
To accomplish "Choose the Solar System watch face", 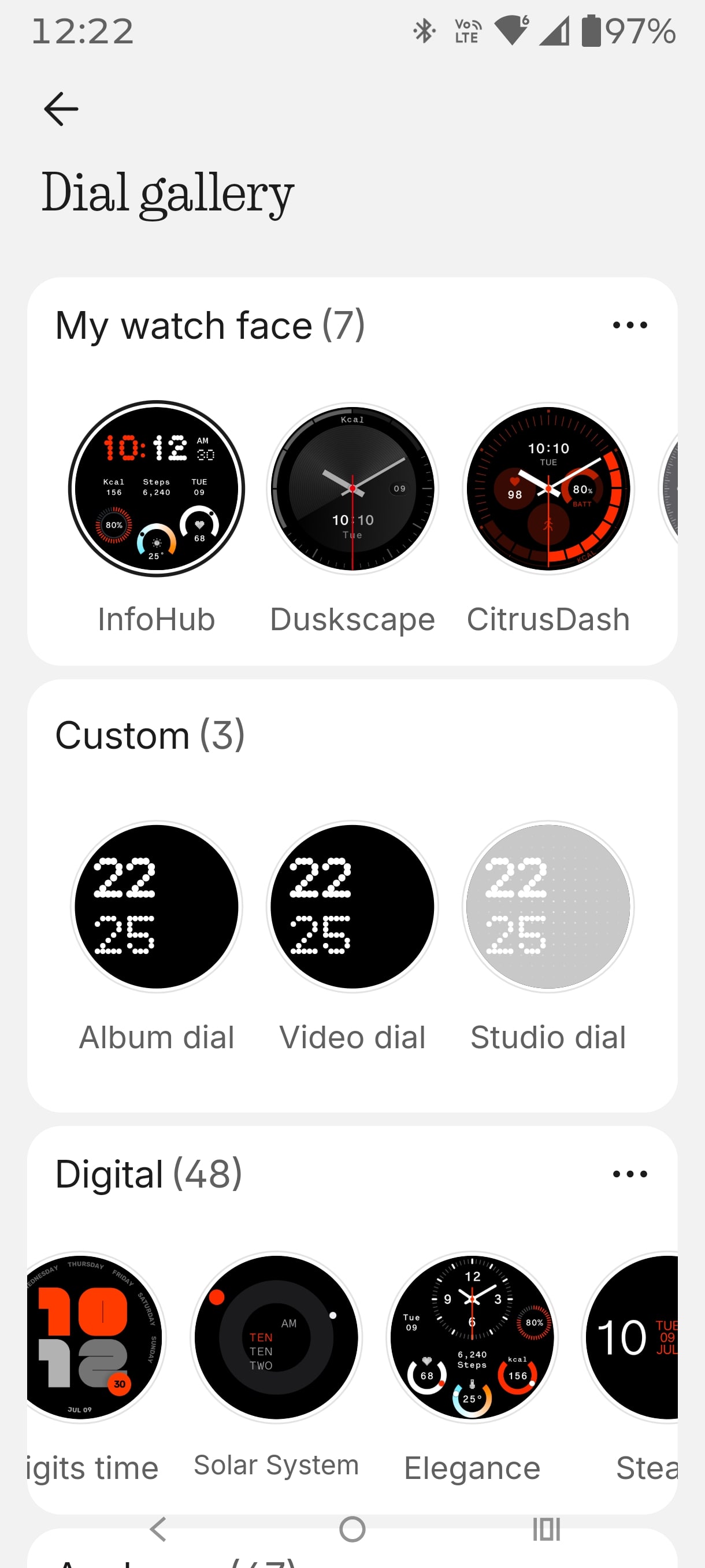I will coord(276,1337).
